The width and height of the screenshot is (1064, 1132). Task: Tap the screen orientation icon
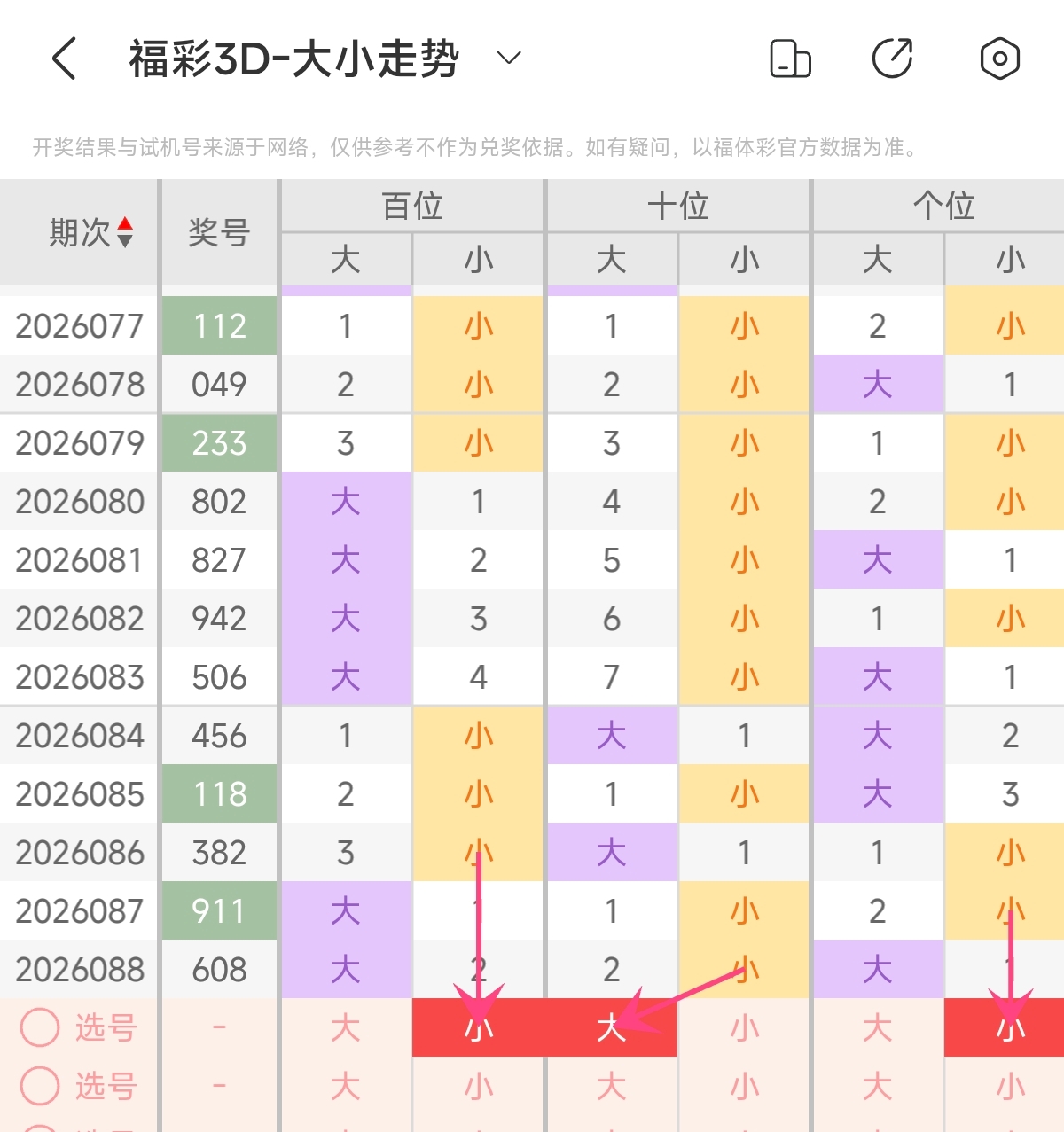[x=790, y=59]
